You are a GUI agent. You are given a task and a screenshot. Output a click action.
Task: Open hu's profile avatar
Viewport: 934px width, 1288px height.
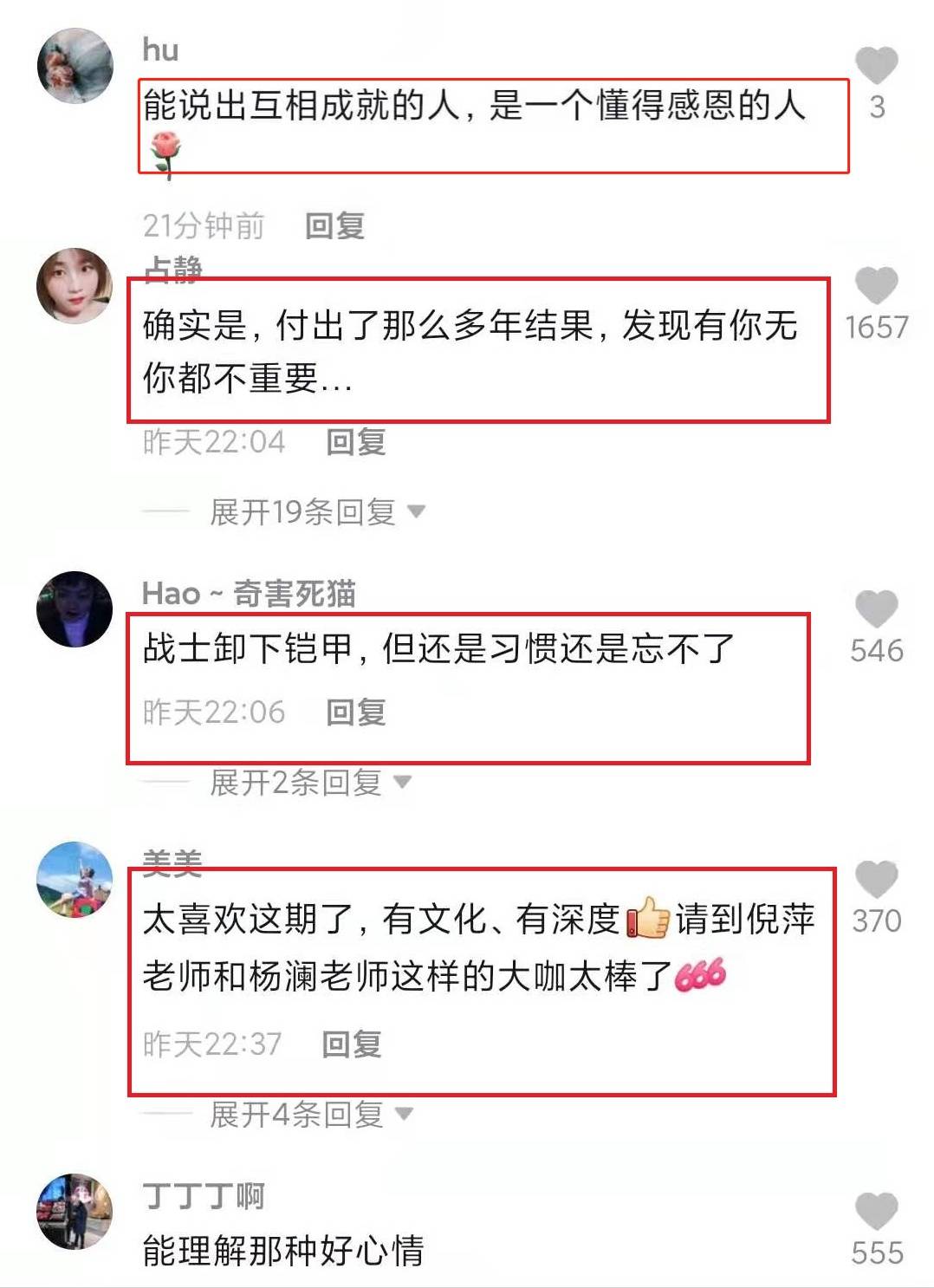point(75,66)
